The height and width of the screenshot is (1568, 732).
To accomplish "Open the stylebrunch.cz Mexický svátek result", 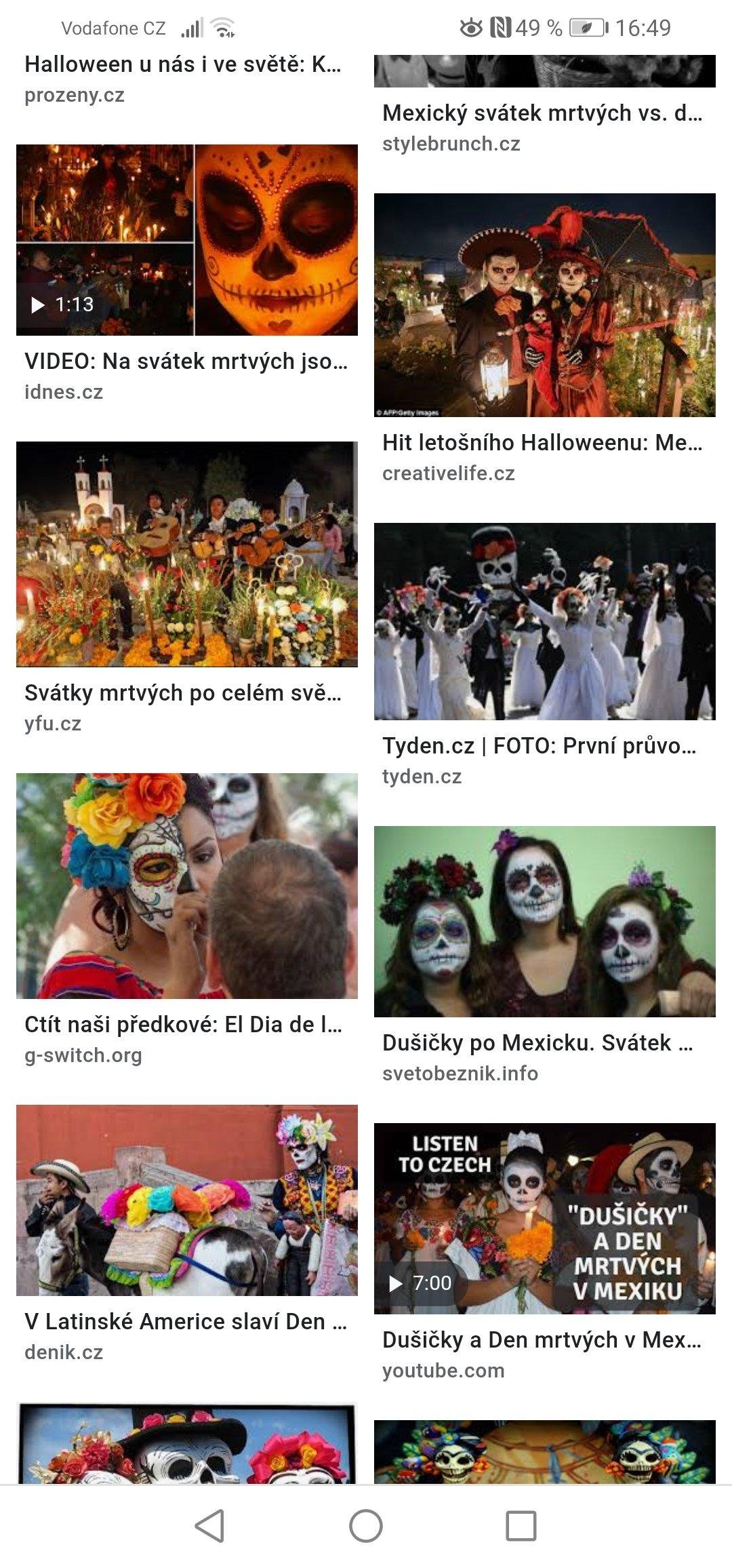I will [542, 113].
